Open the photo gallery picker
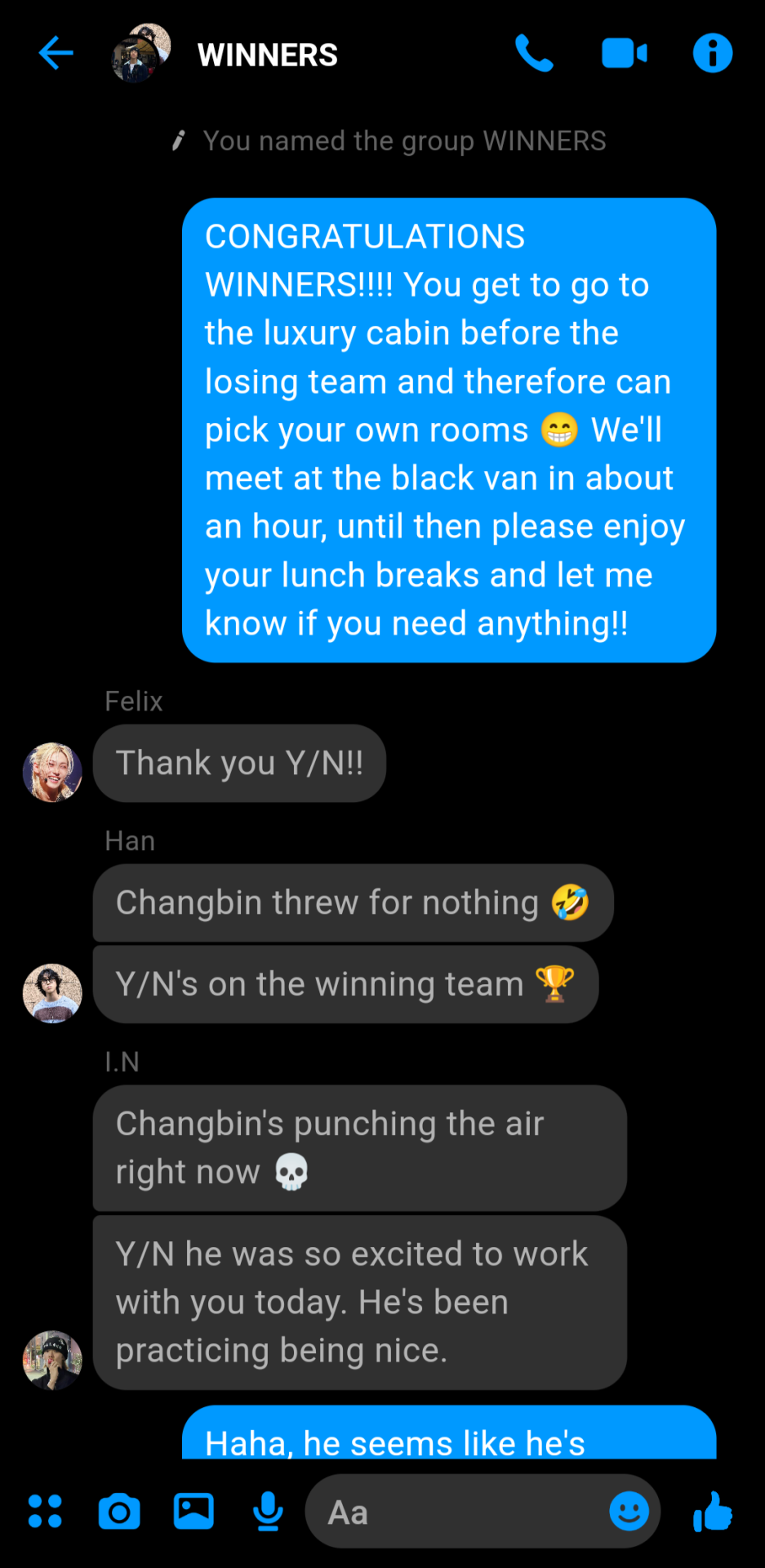Viewport: 765px width, 1568px height. (x=193, y=1511)
